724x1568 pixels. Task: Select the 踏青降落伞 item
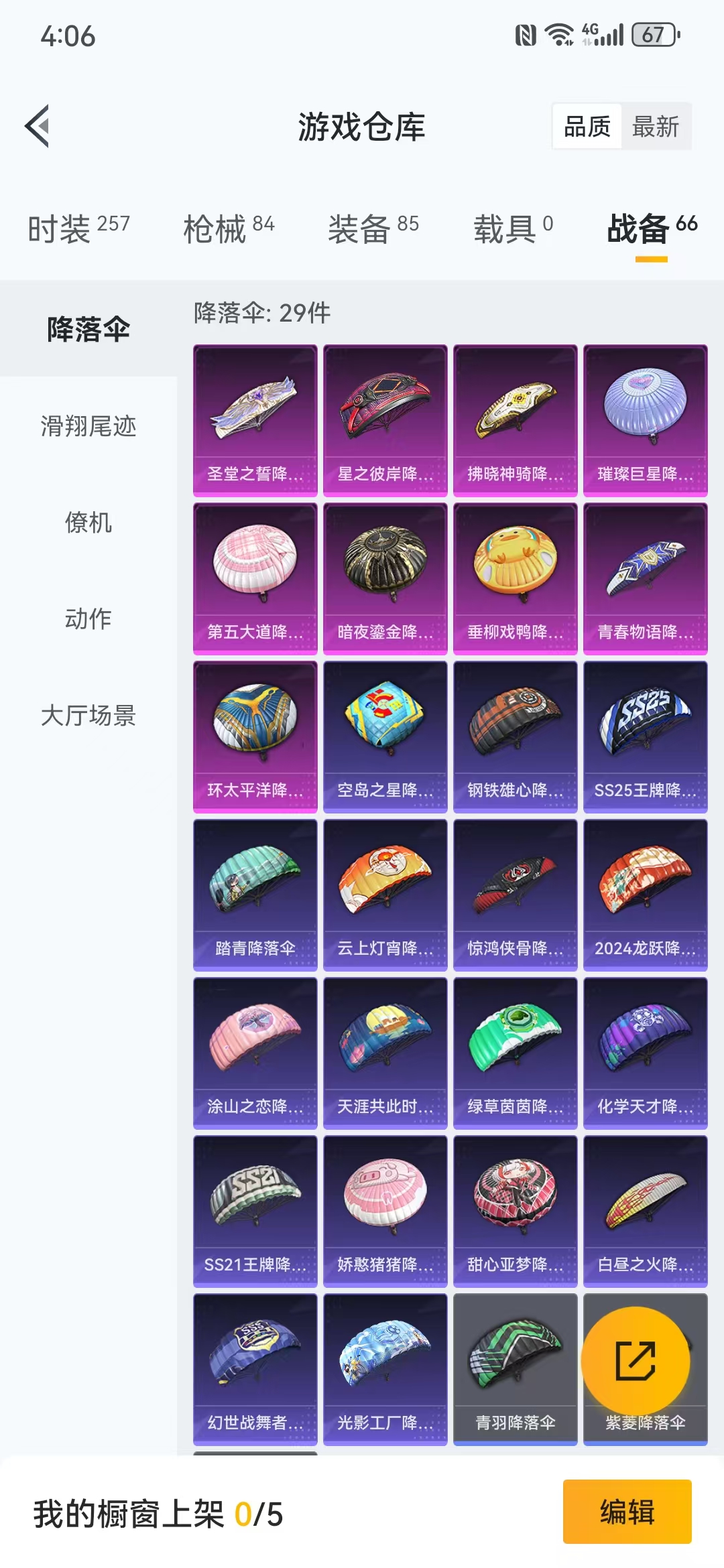click(255, 895)
